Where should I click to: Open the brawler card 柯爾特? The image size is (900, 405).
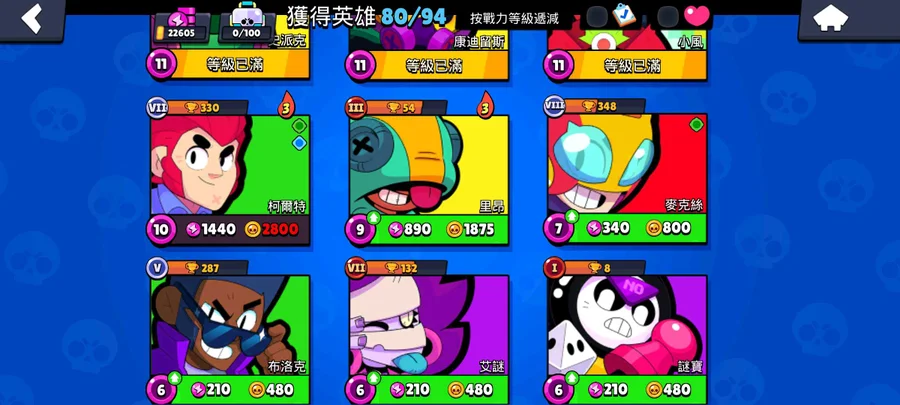tap(230, 165)
